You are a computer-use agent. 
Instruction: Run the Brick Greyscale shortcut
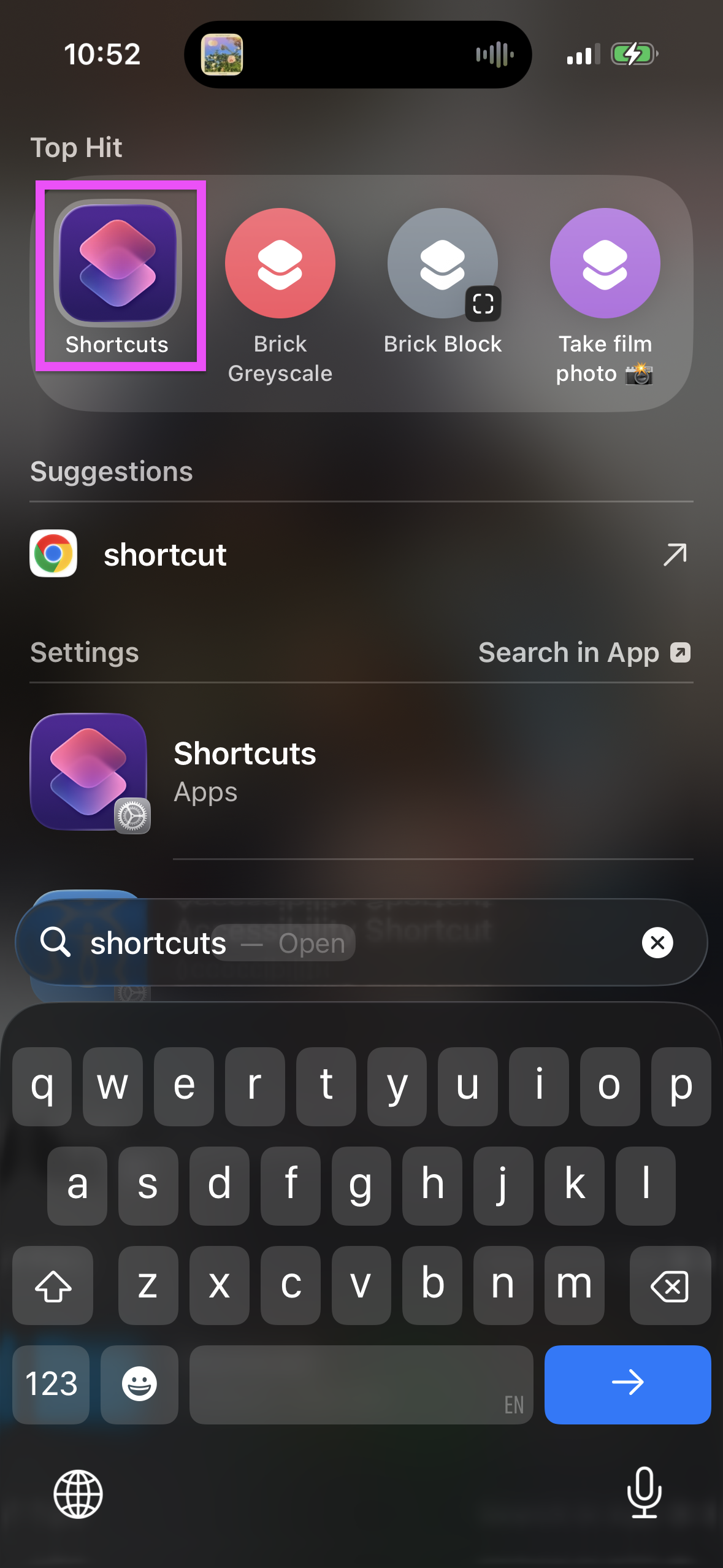[x=280, y=264]
